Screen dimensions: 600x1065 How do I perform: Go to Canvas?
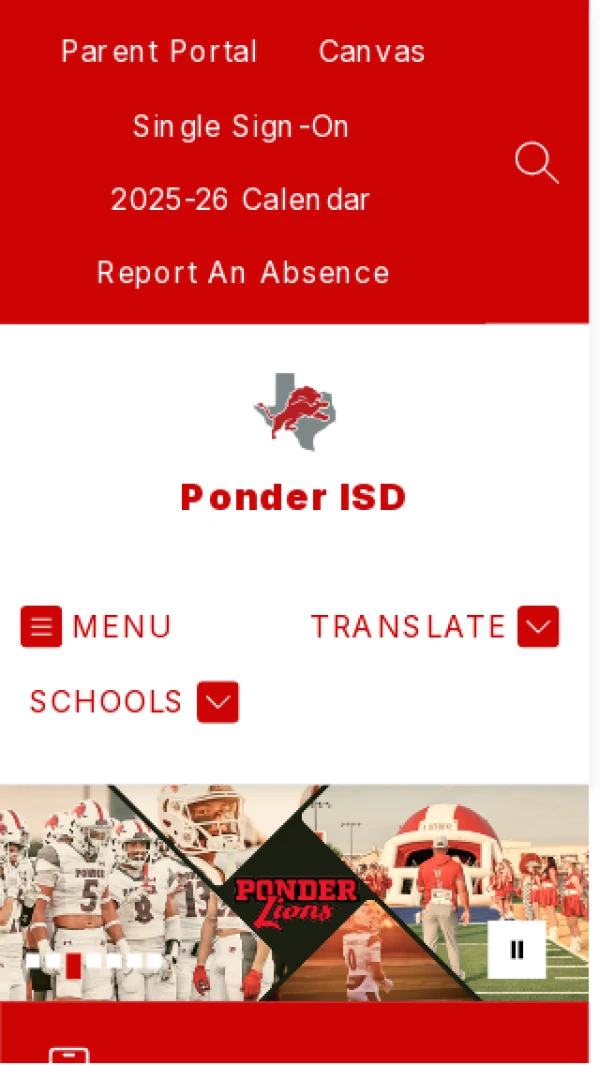pyautogui.click(x=372, y=52)
